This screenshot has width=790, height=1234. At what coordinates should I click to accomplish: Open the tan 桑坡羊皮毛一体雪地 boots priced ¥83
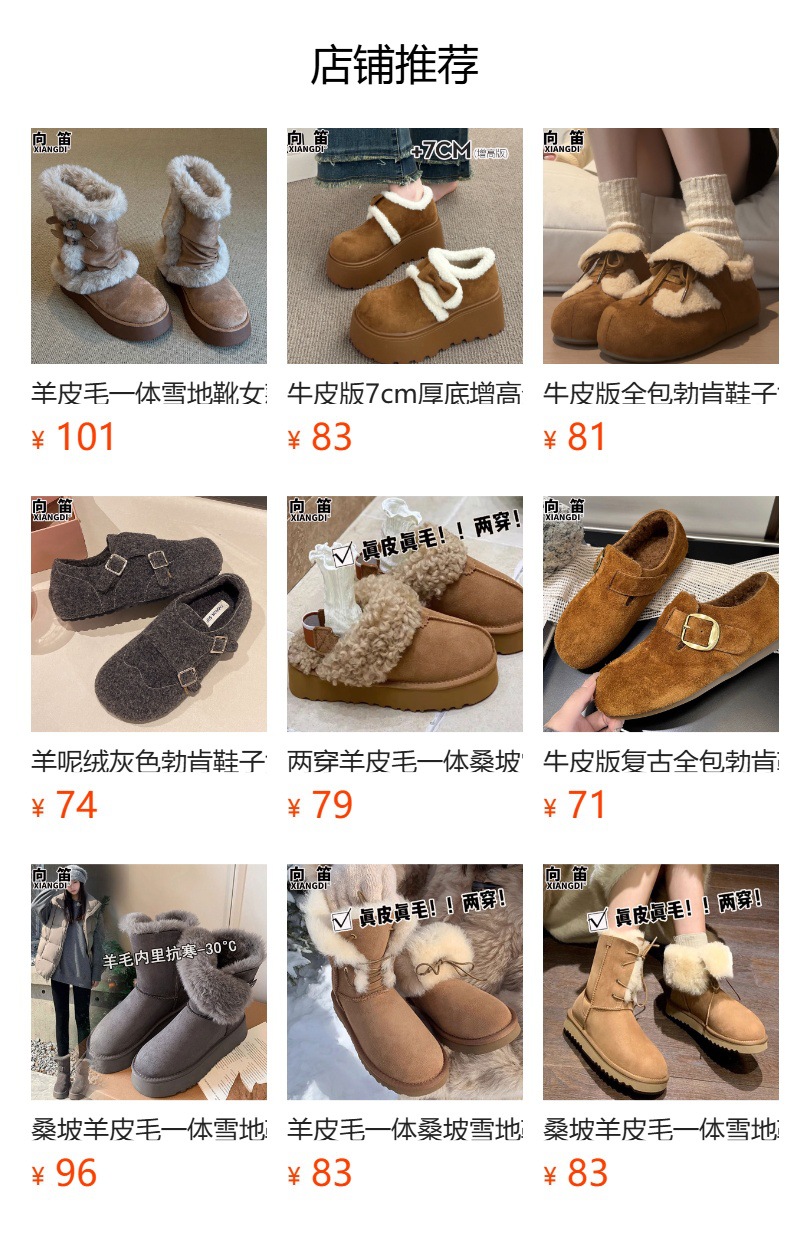tap(661, 1028)
